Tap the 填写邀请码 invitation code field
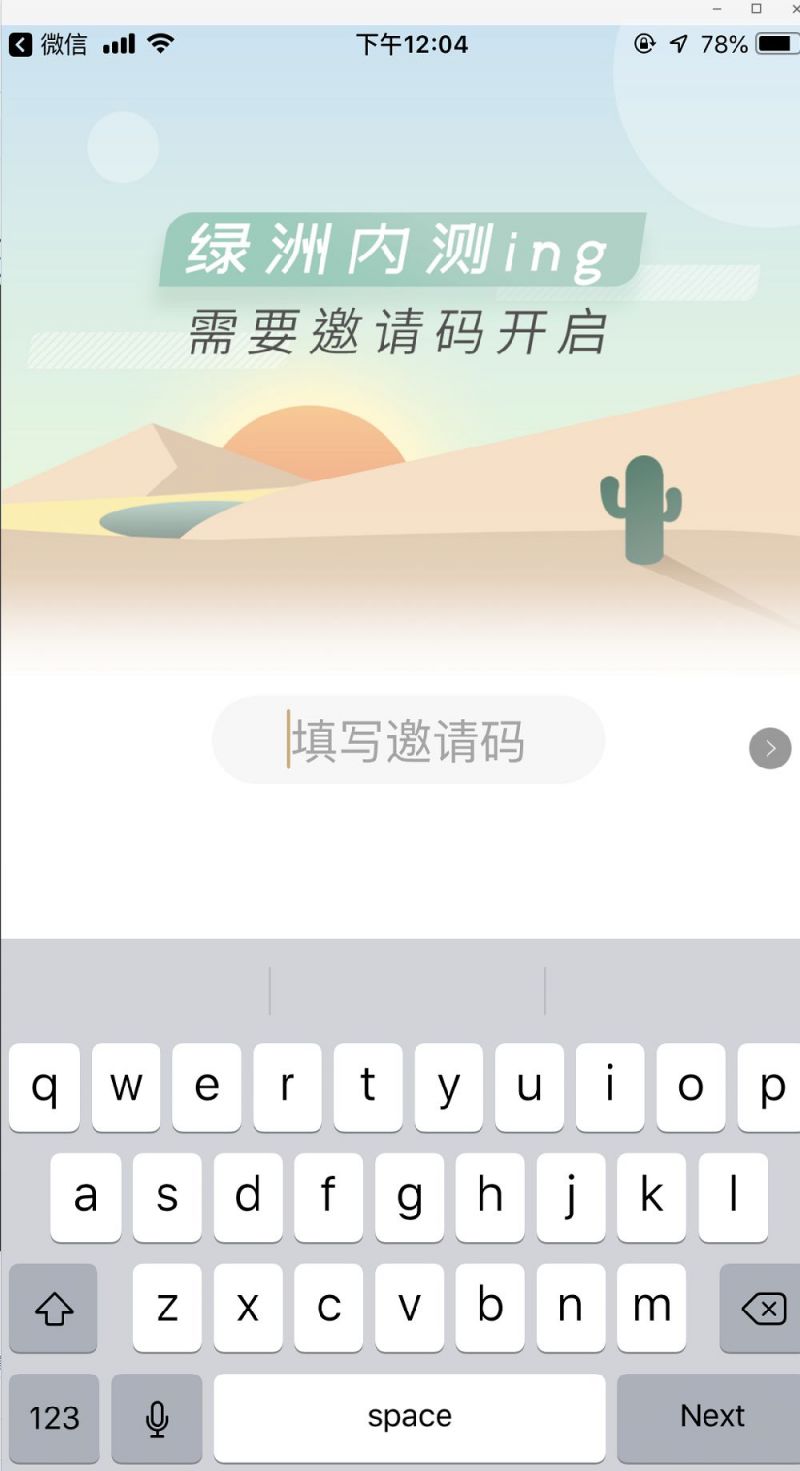 coord(408,741)
